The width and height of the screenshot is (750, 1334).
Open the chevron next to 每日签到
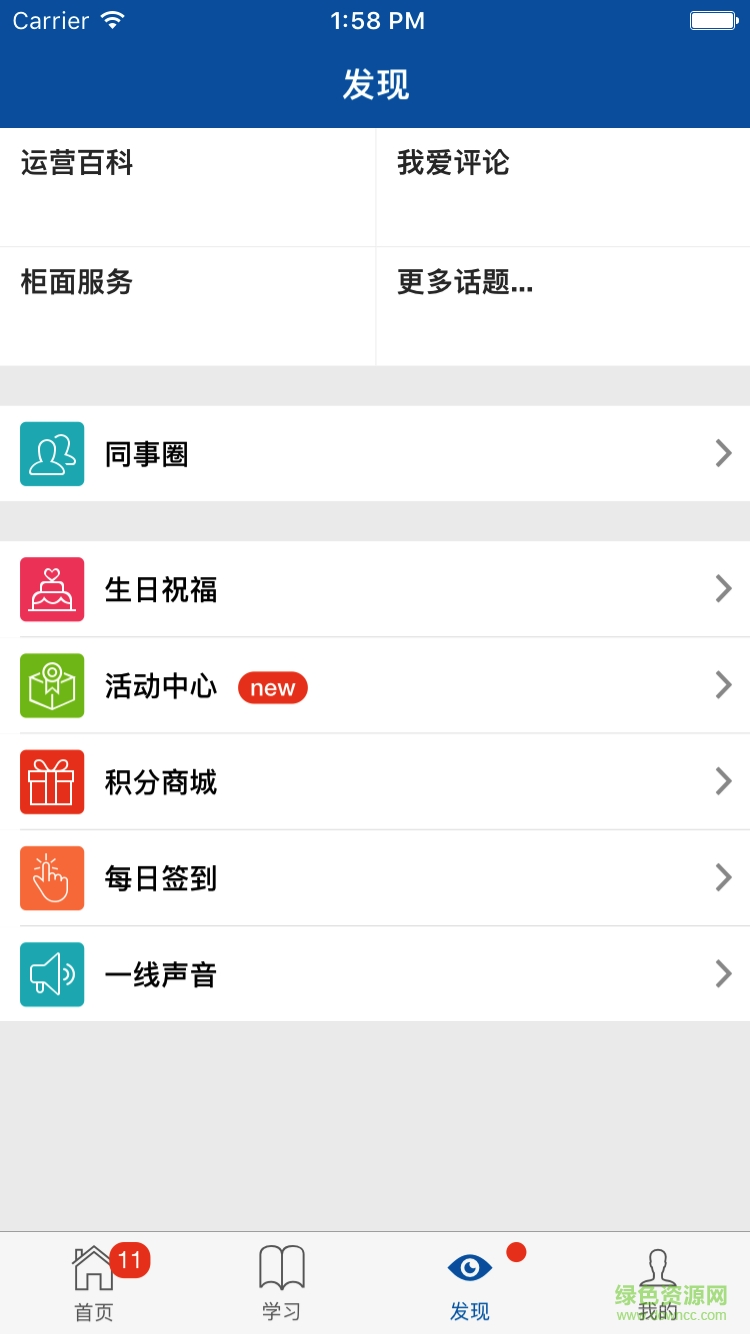[x=723, y=877]
